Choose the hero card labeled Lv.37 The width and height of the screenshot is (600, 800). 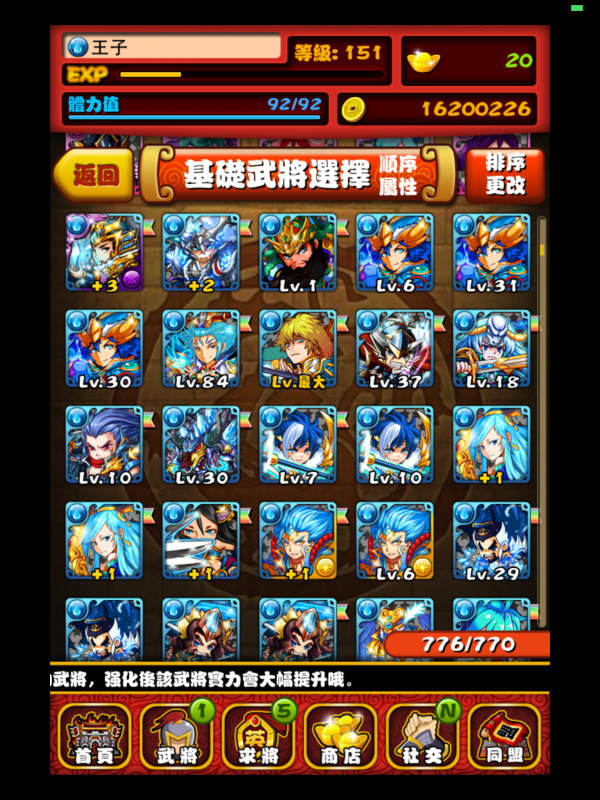coord(394,348)
